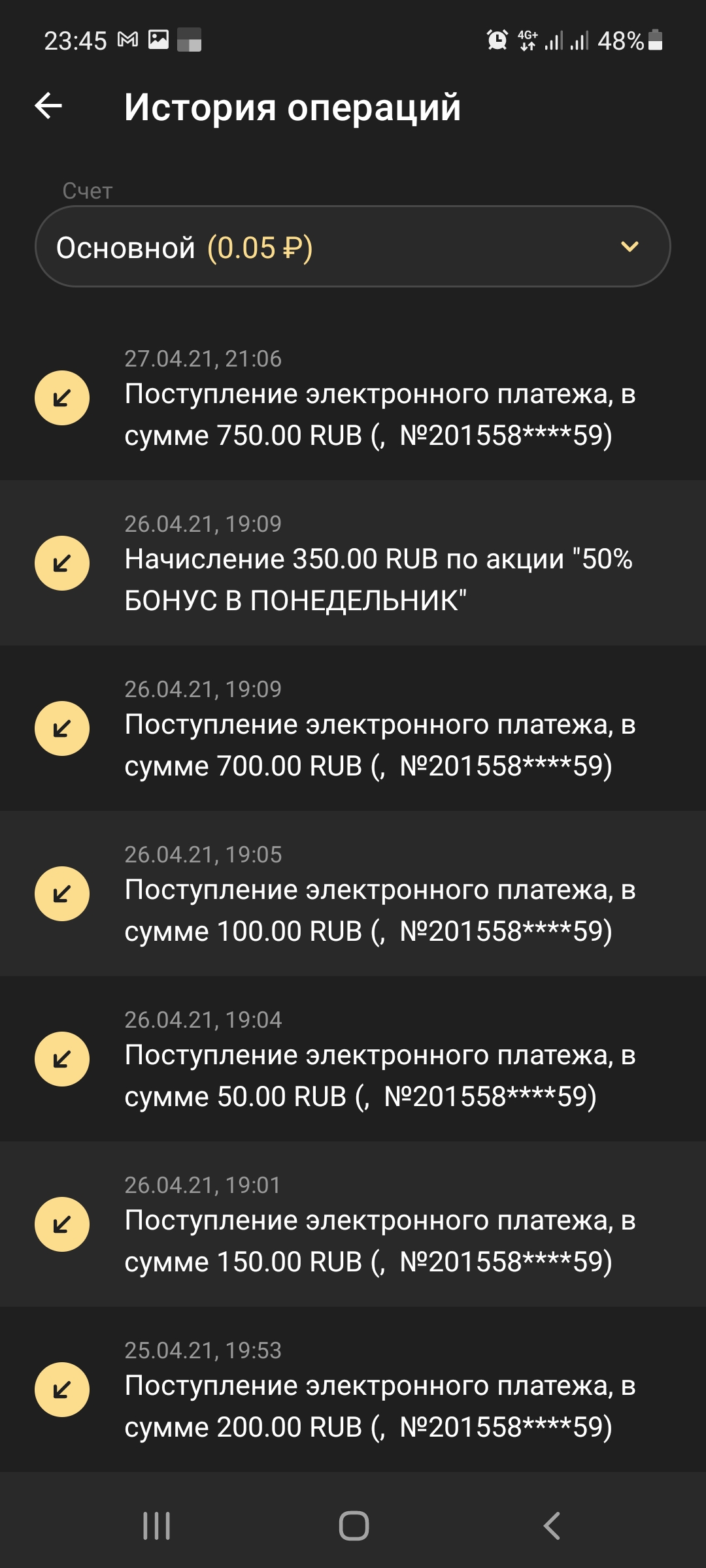Viewport: 706px width, 1568px height.
Task: View the 100.00 RUB payment at 19:05
Action: click(x=353, y=894)
